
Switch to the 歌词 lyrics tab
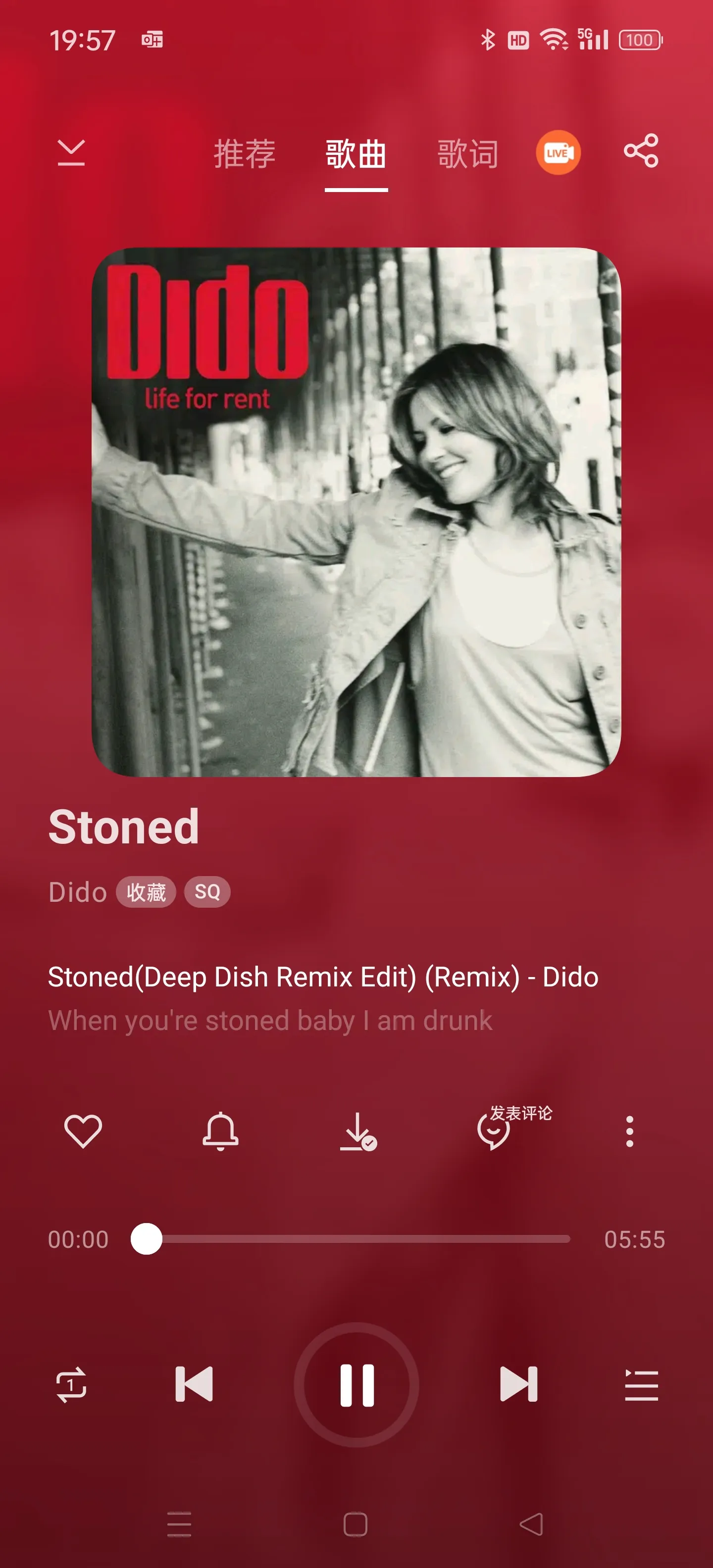[x=467, y=153]
